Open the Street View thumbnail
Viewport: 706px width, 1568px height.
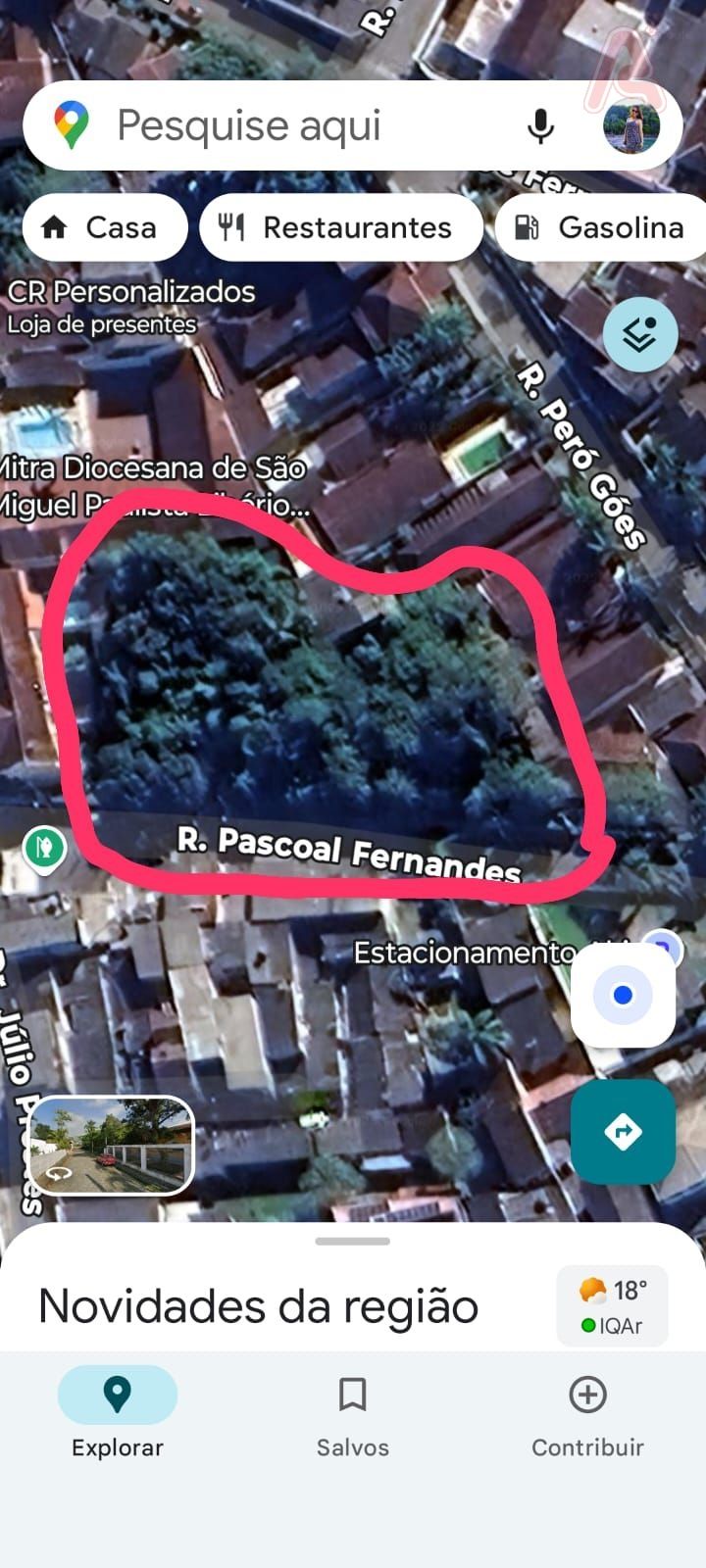110,1145
